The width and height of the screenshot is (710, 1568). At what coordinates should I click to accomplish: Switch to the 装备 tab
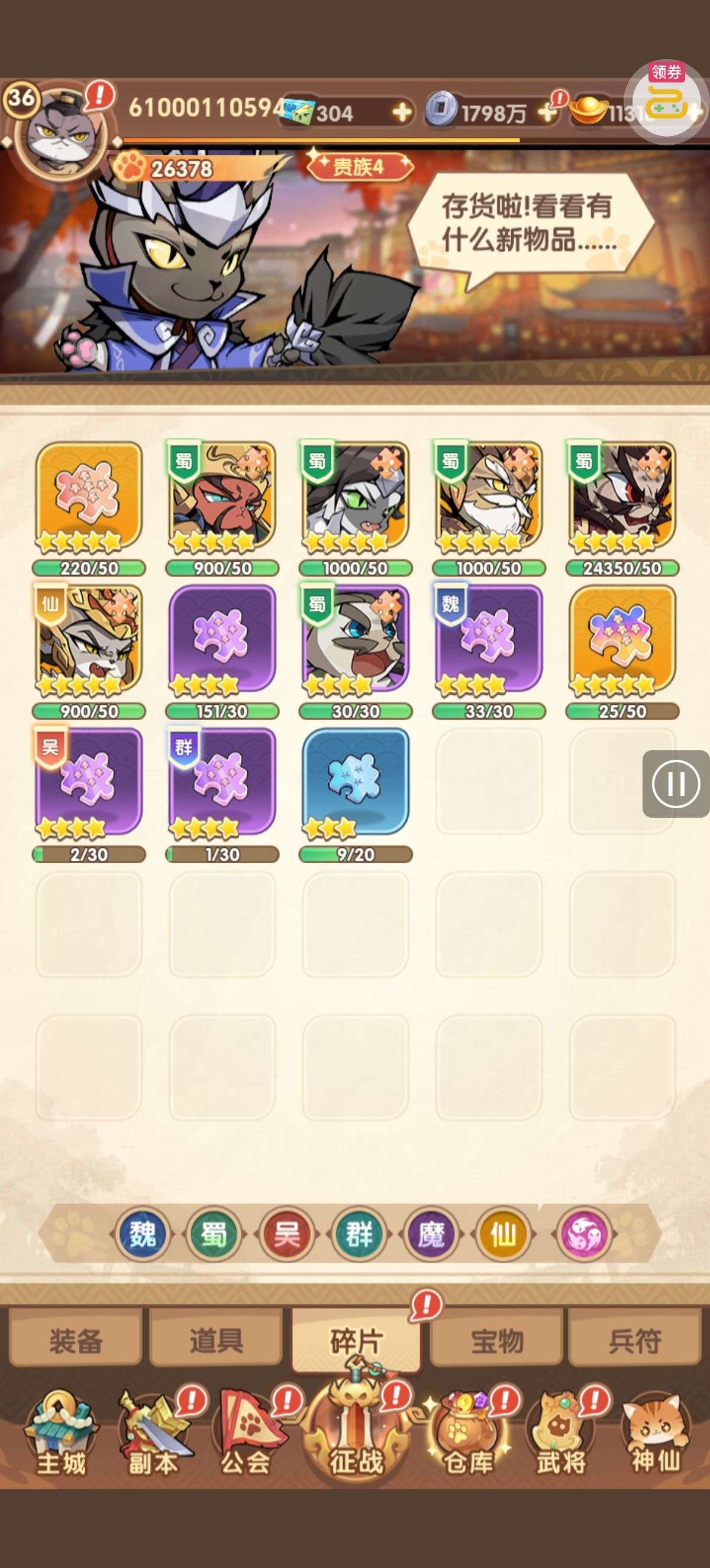click(76, 1341)
